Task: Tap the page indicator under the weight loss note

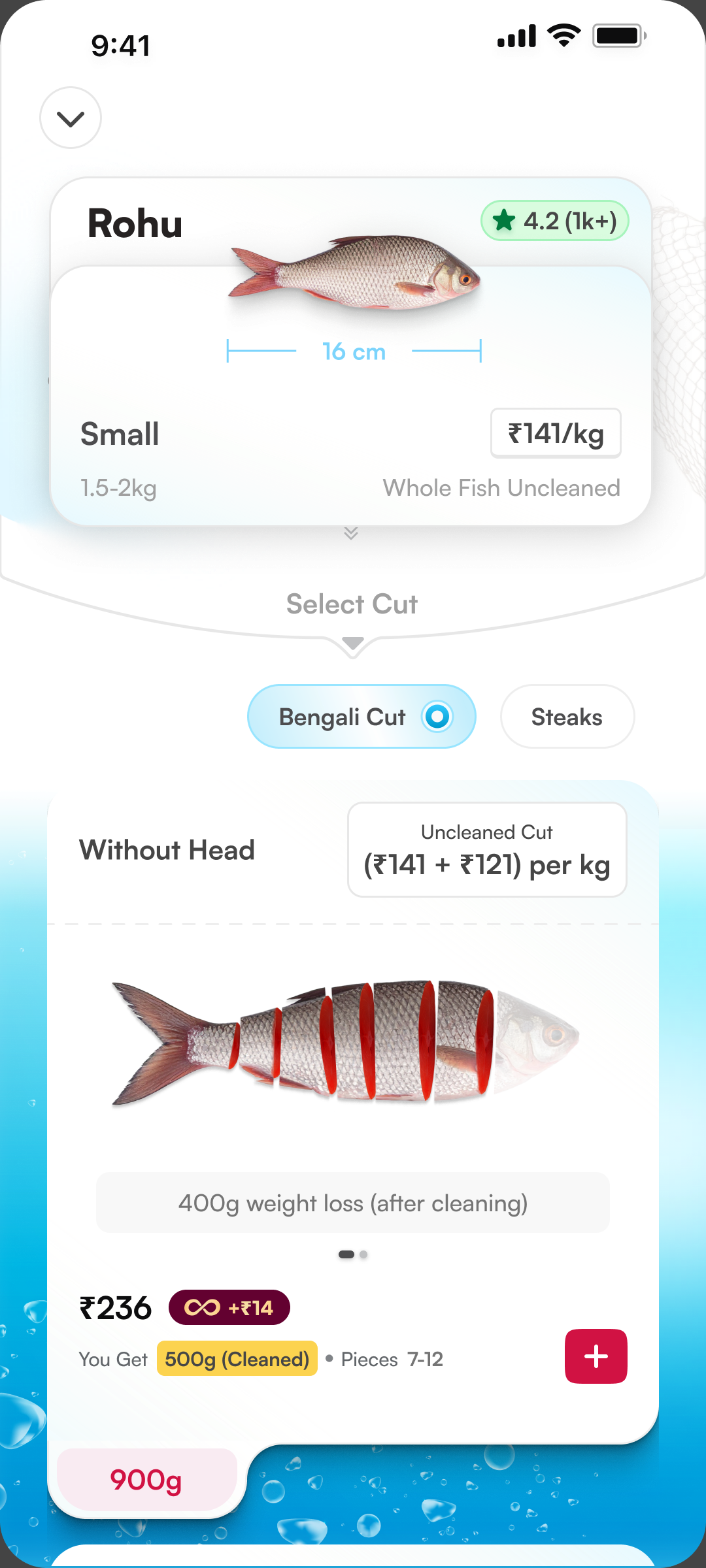Action: click(353, 1254)
